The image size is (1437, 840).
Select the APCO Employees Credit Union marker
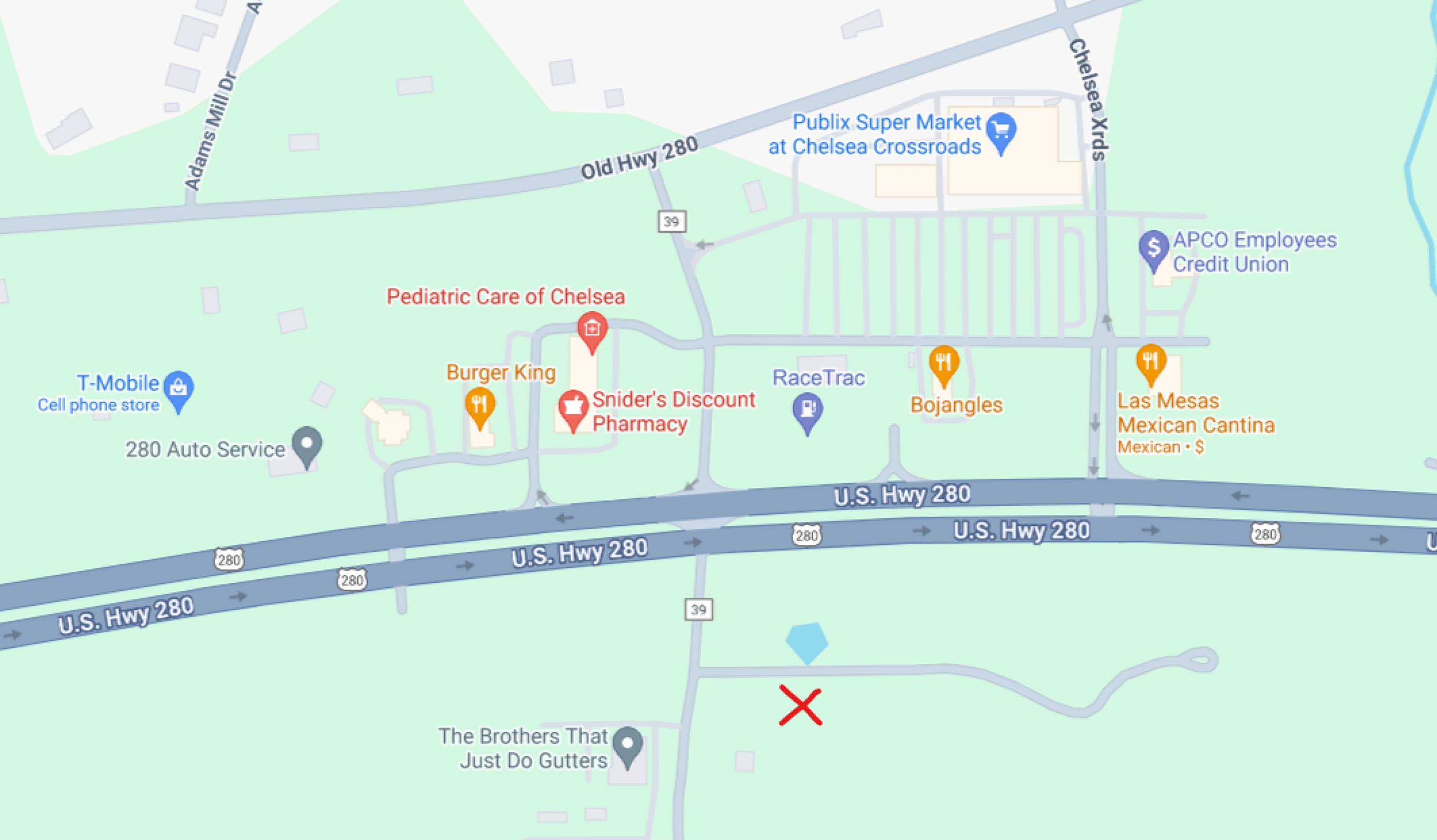tap(1154, 251)
